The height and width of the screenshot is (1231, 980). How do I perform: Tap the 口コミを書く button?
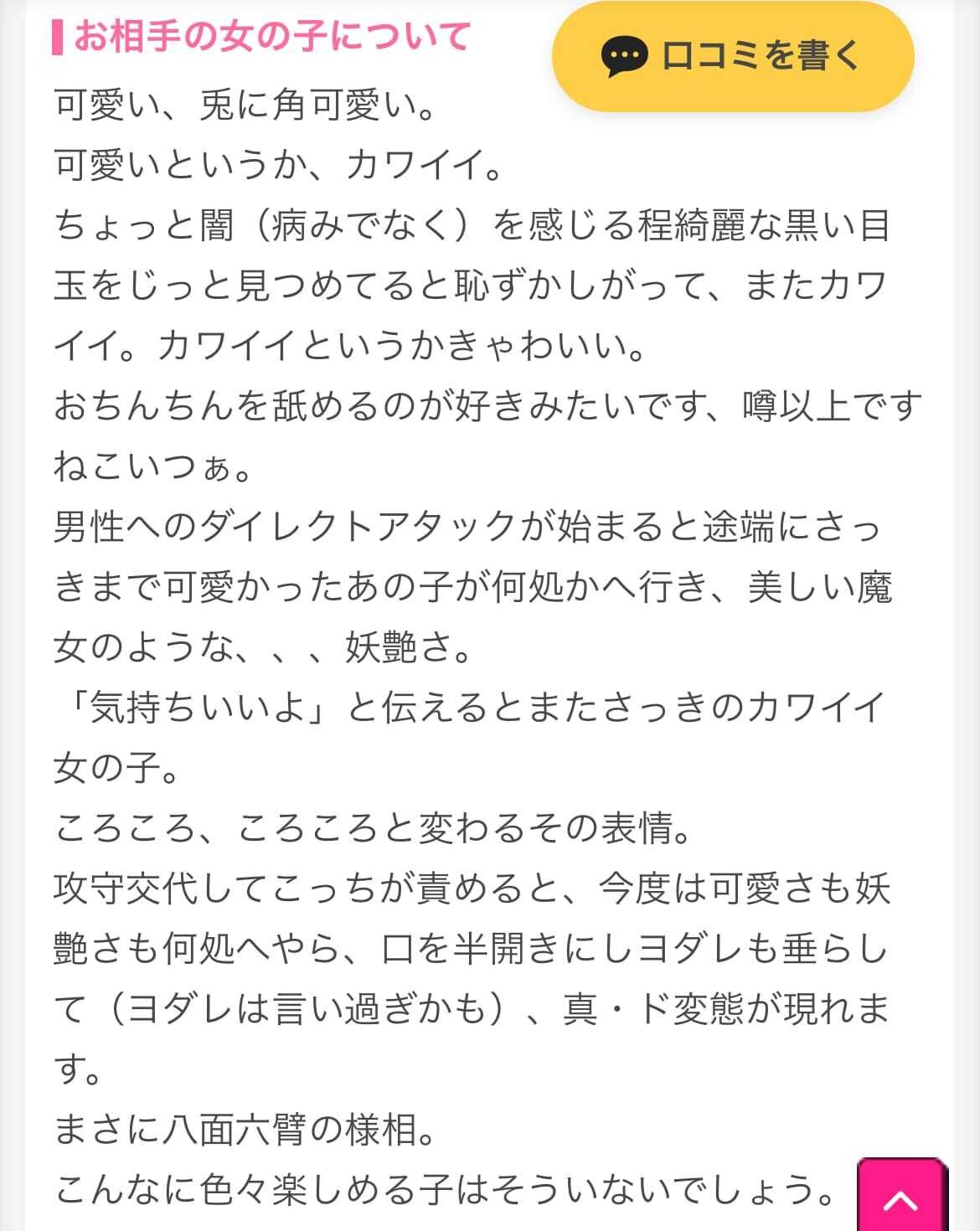[732, 57]
